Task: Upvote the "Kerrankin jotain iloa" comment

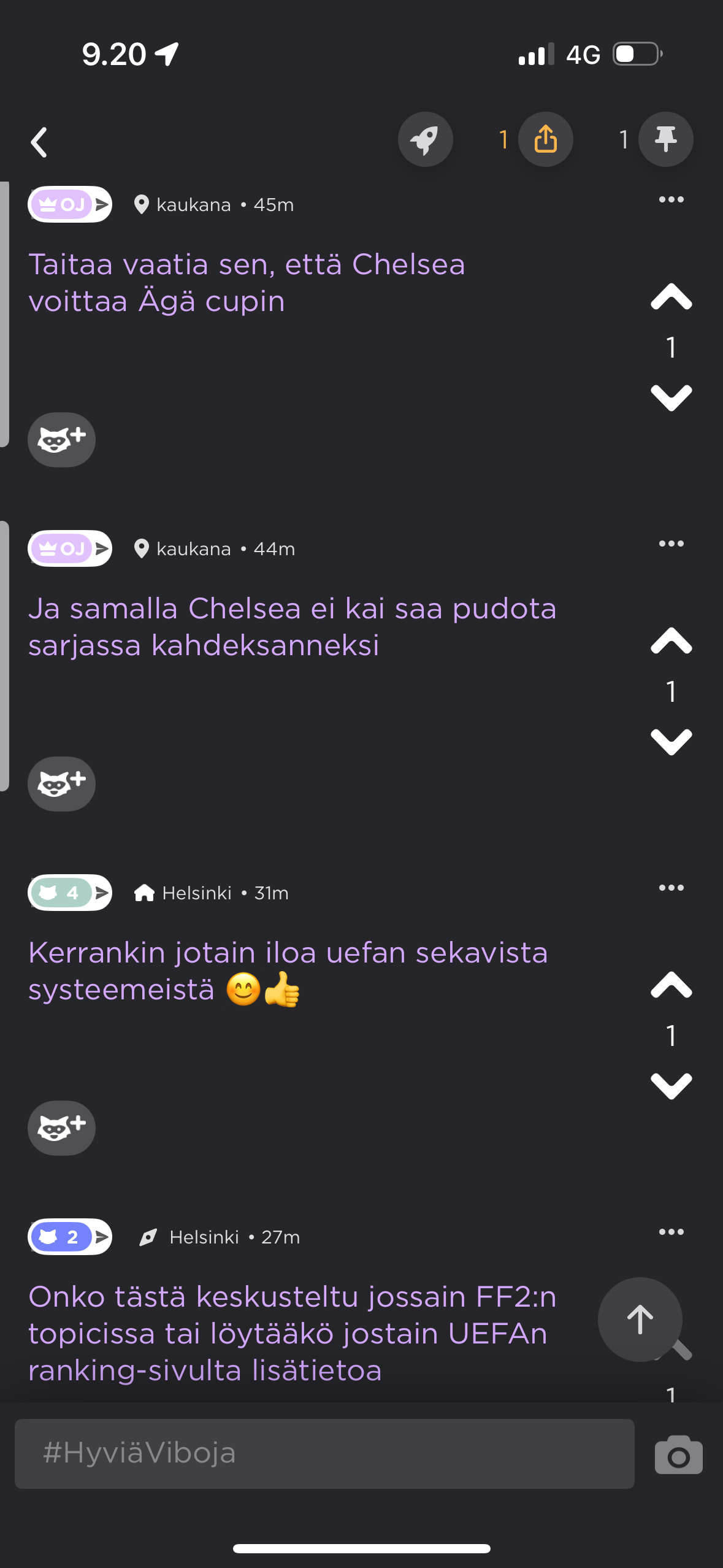Action: click(671, 986)
